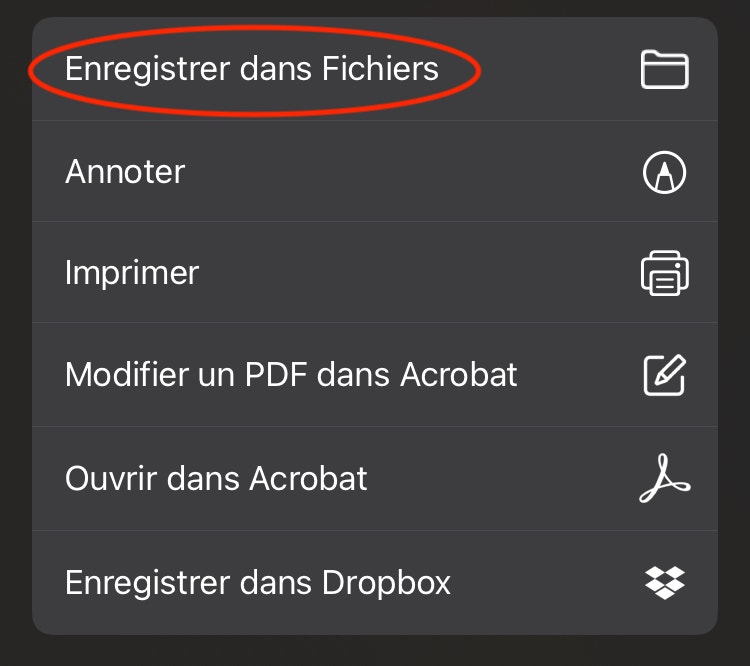
Task: Save with Enregistrer dans Dropbox
Action: pyautogui.click(x=258, y=581)
